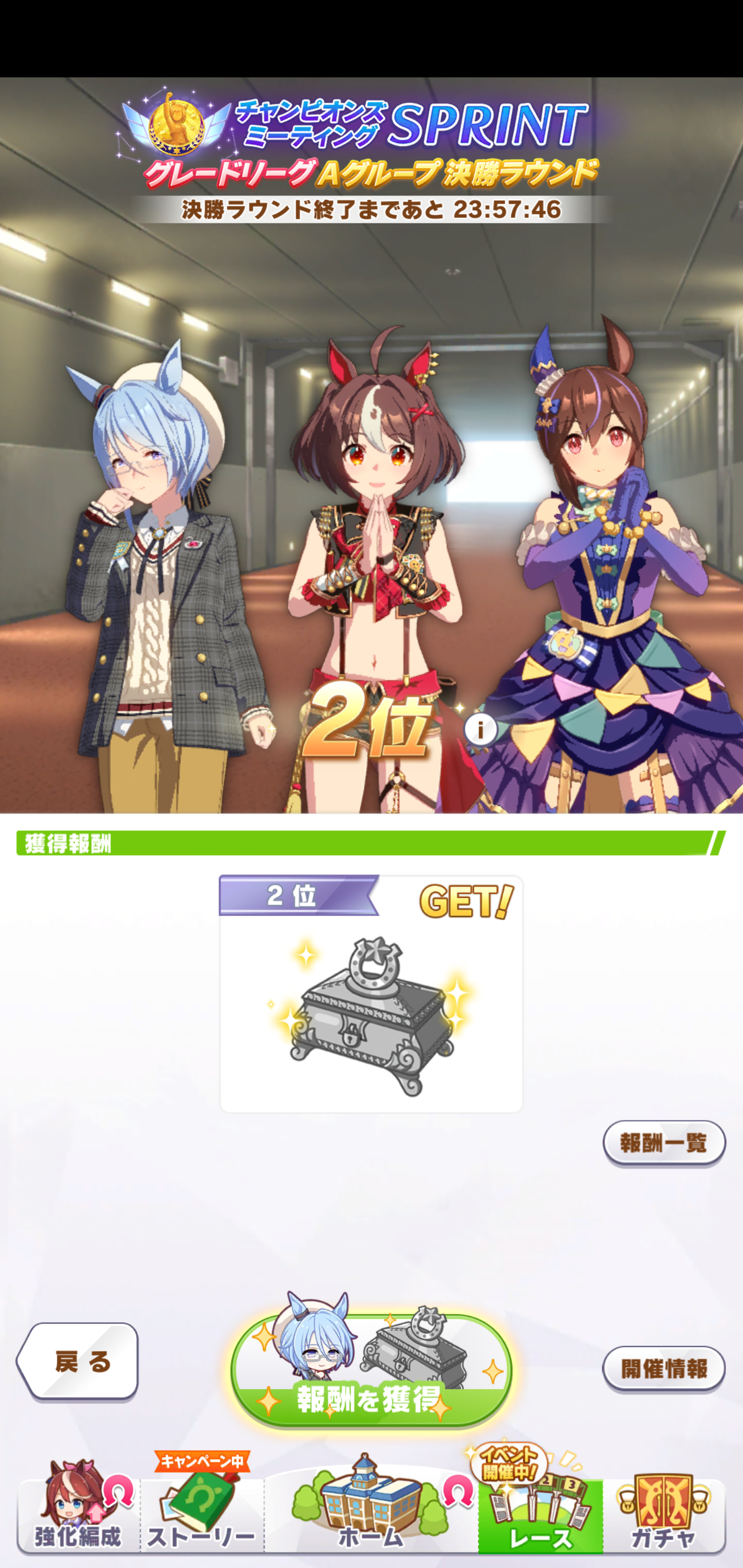Screen dimensions: 743x1568
Task: Select the レース tab
Action: (x=540, y=1514)
